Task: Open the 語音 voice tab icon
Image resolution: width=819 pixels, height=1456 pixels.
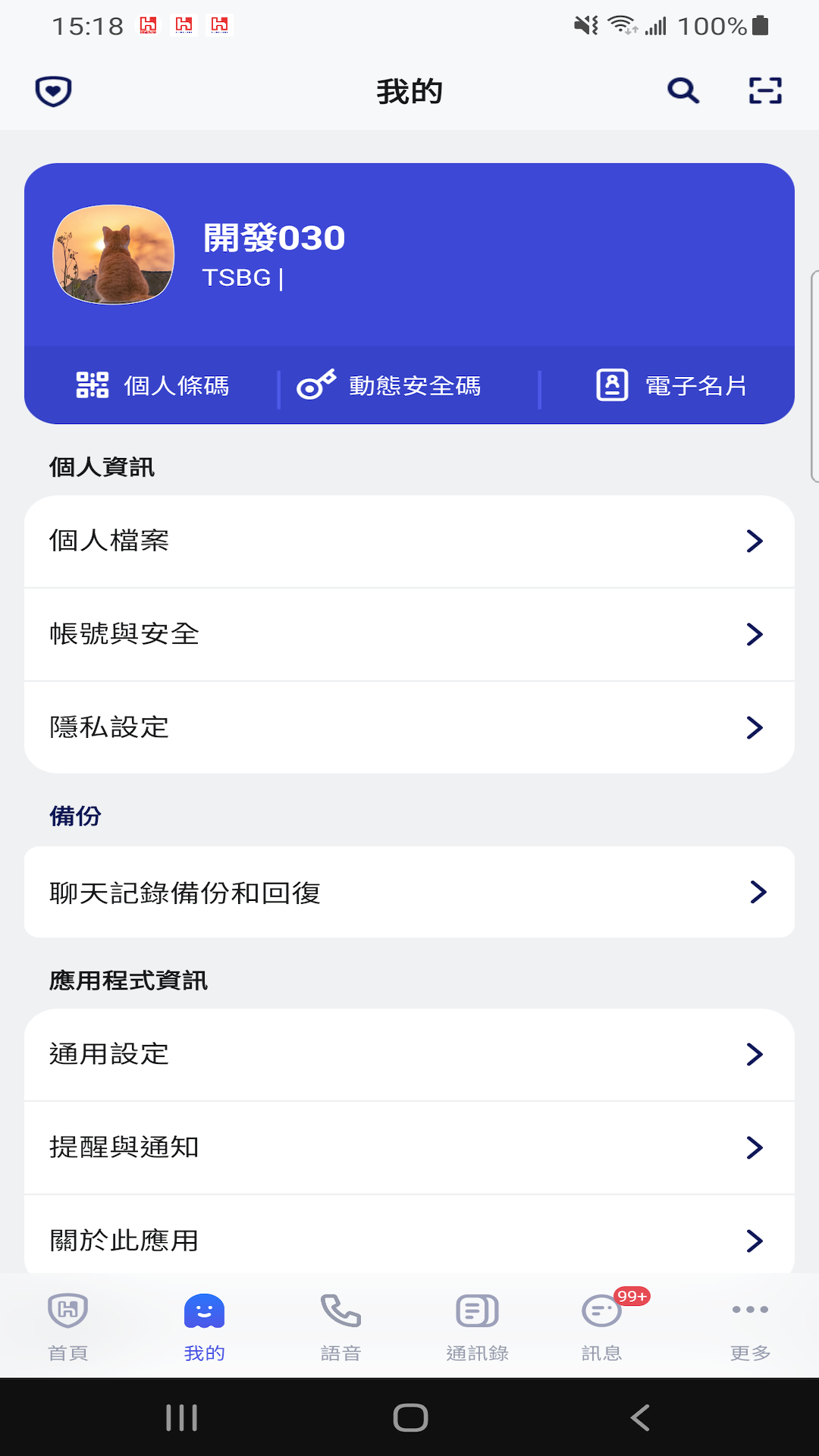Action: click(341, 1324)
